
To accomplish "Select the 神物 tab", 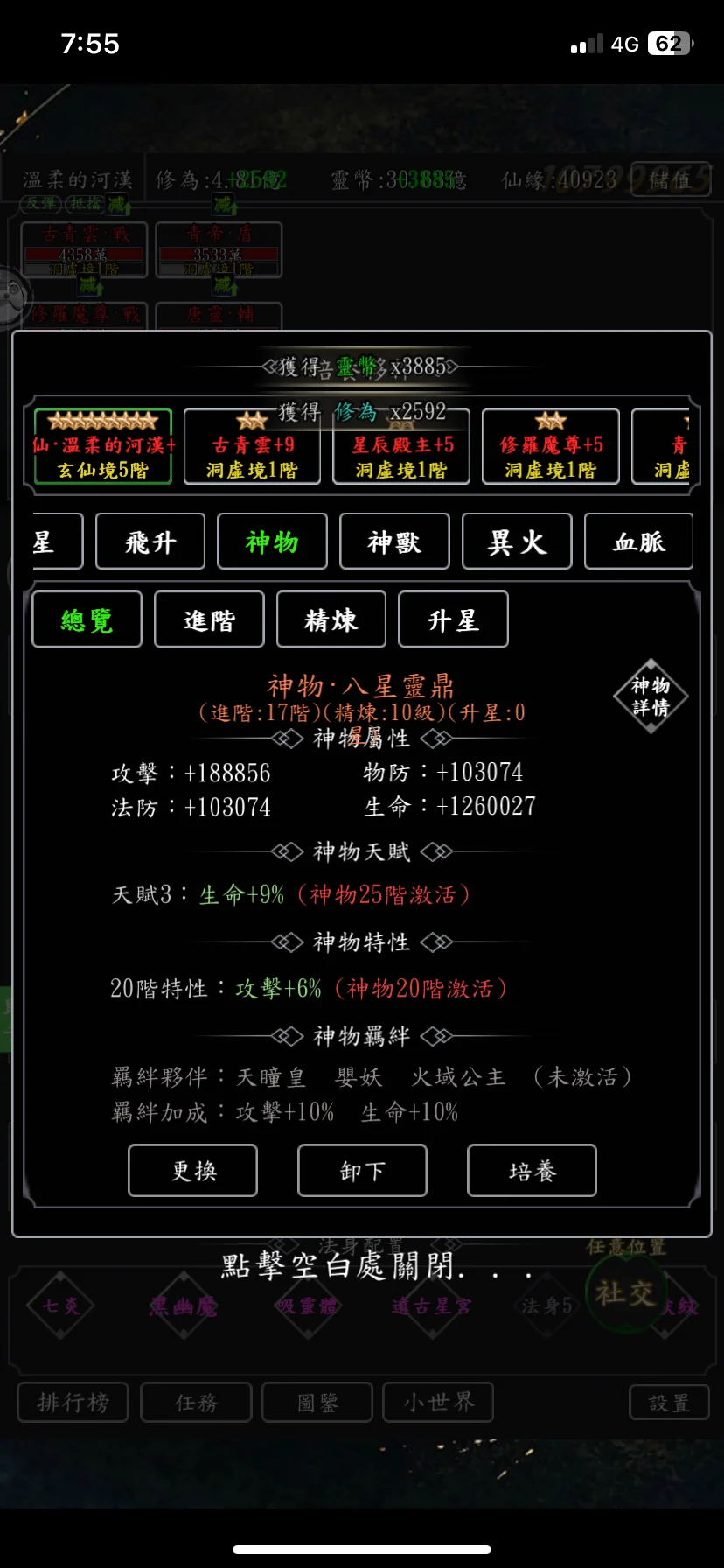I will (272, 542).
